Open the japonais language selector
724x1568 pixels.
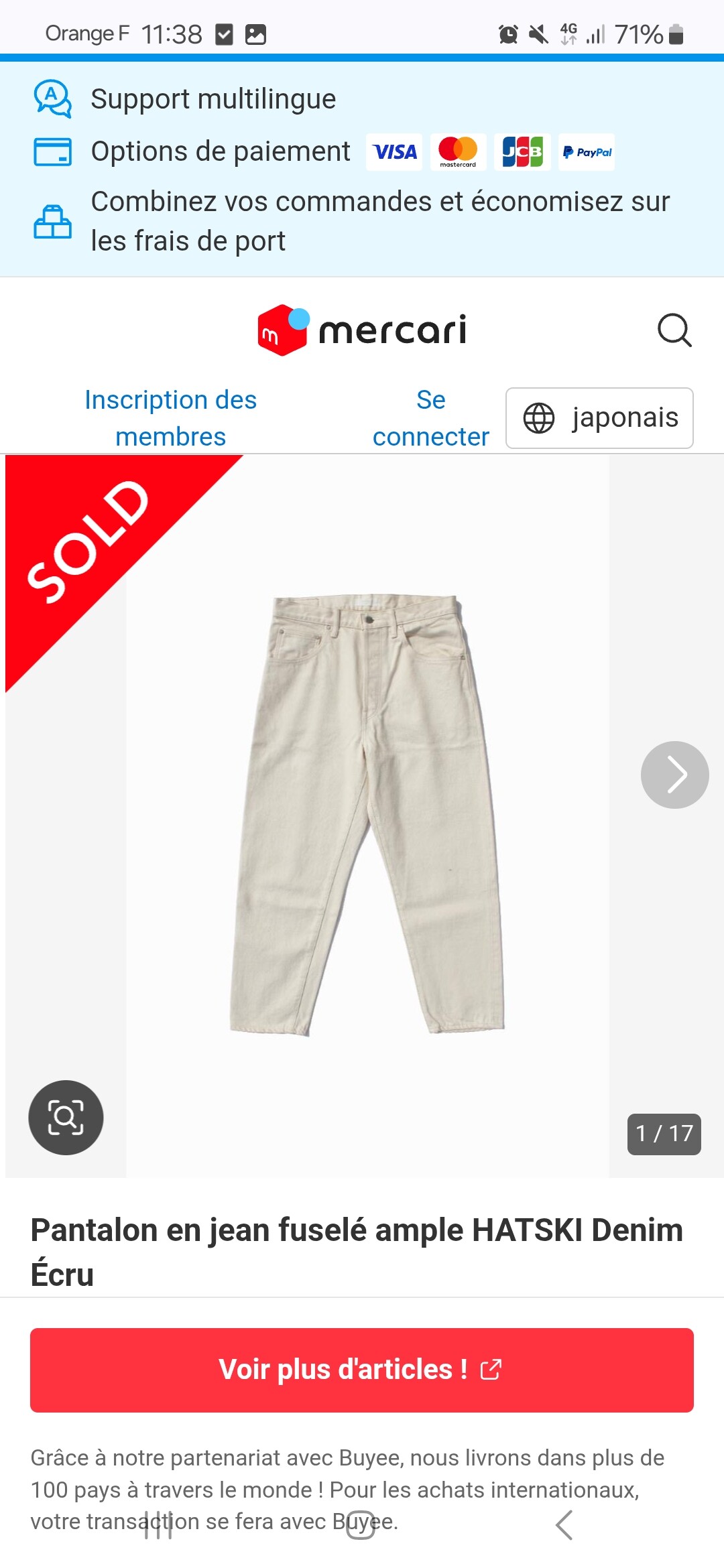point(599,417)
